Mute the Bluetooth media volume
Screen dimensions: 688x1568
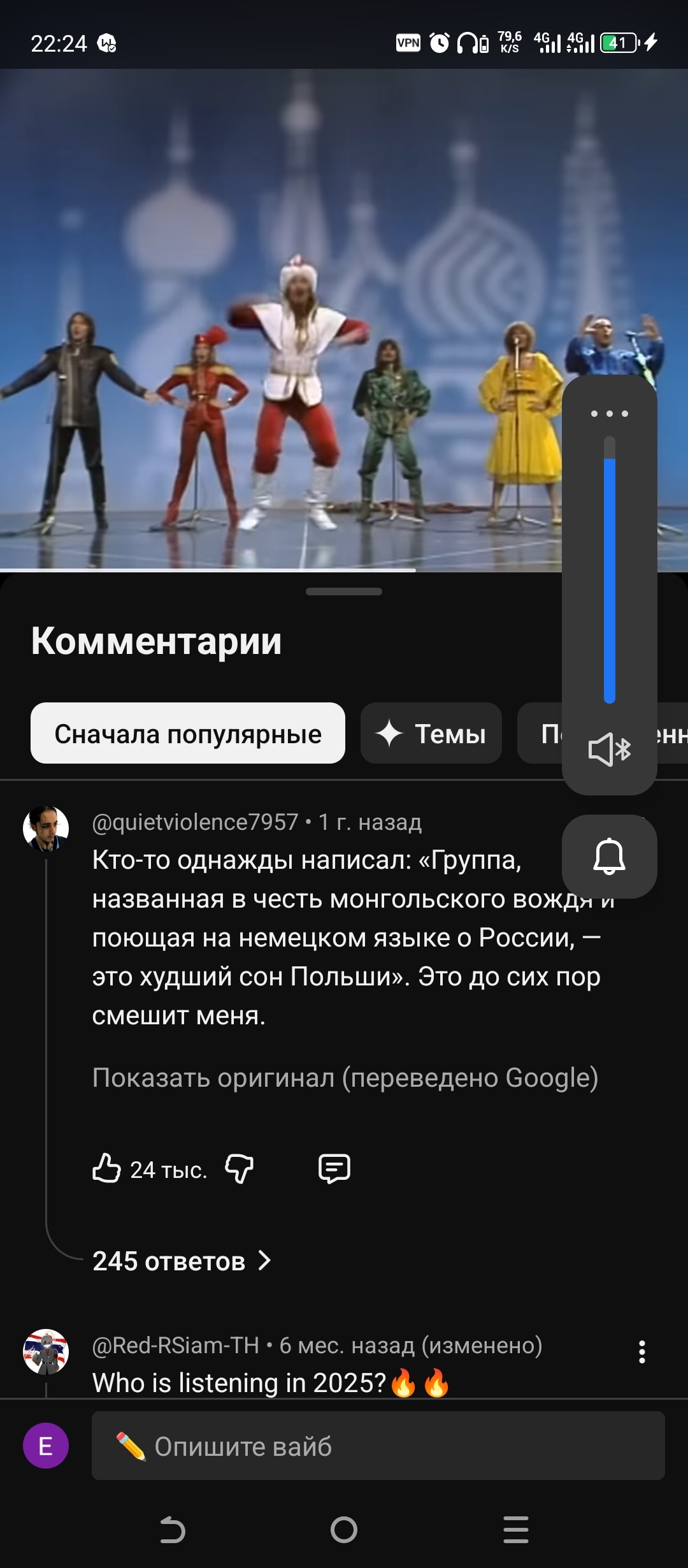tap(609, 749)
